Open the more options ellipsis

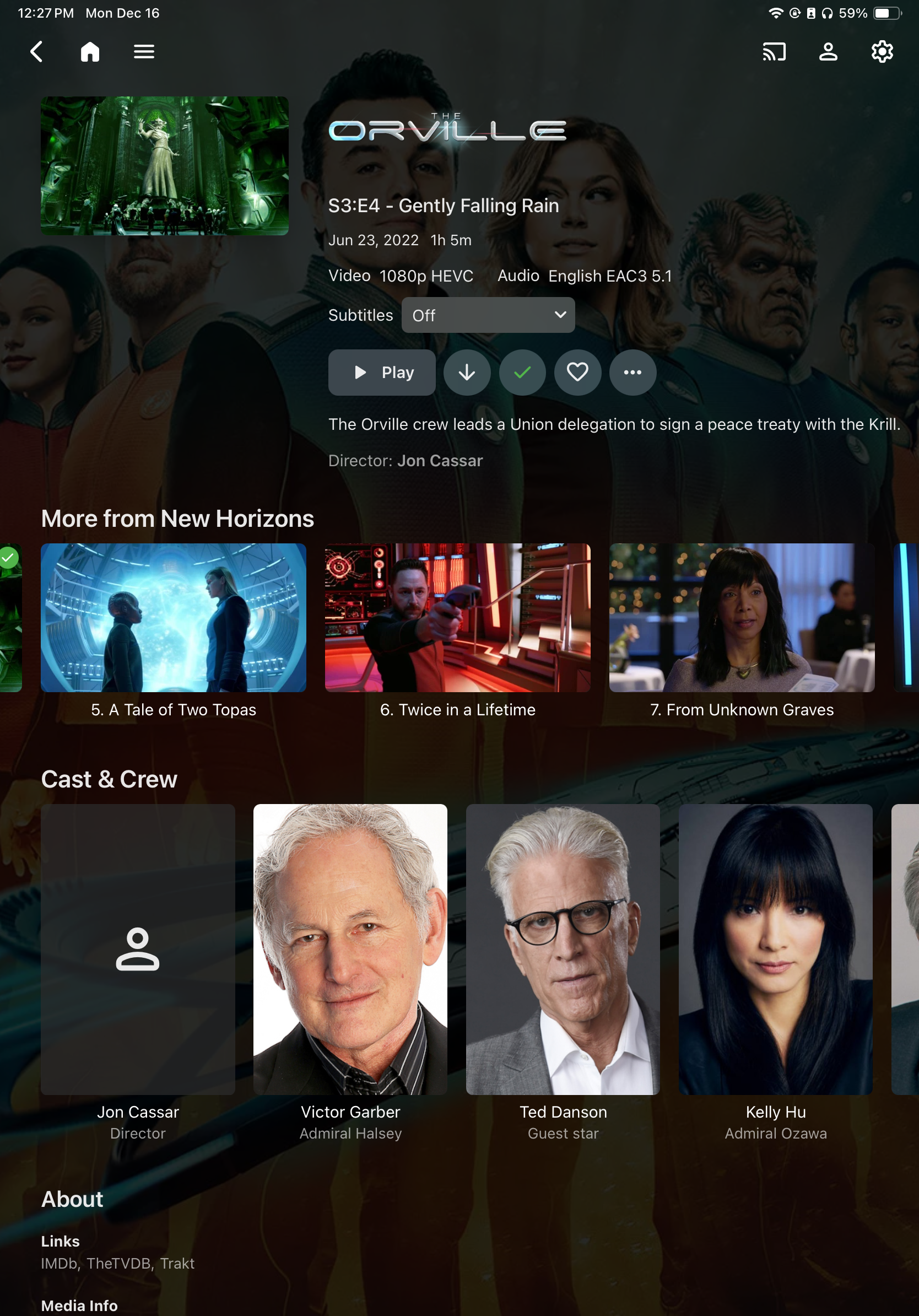click(x=633, y=373)
